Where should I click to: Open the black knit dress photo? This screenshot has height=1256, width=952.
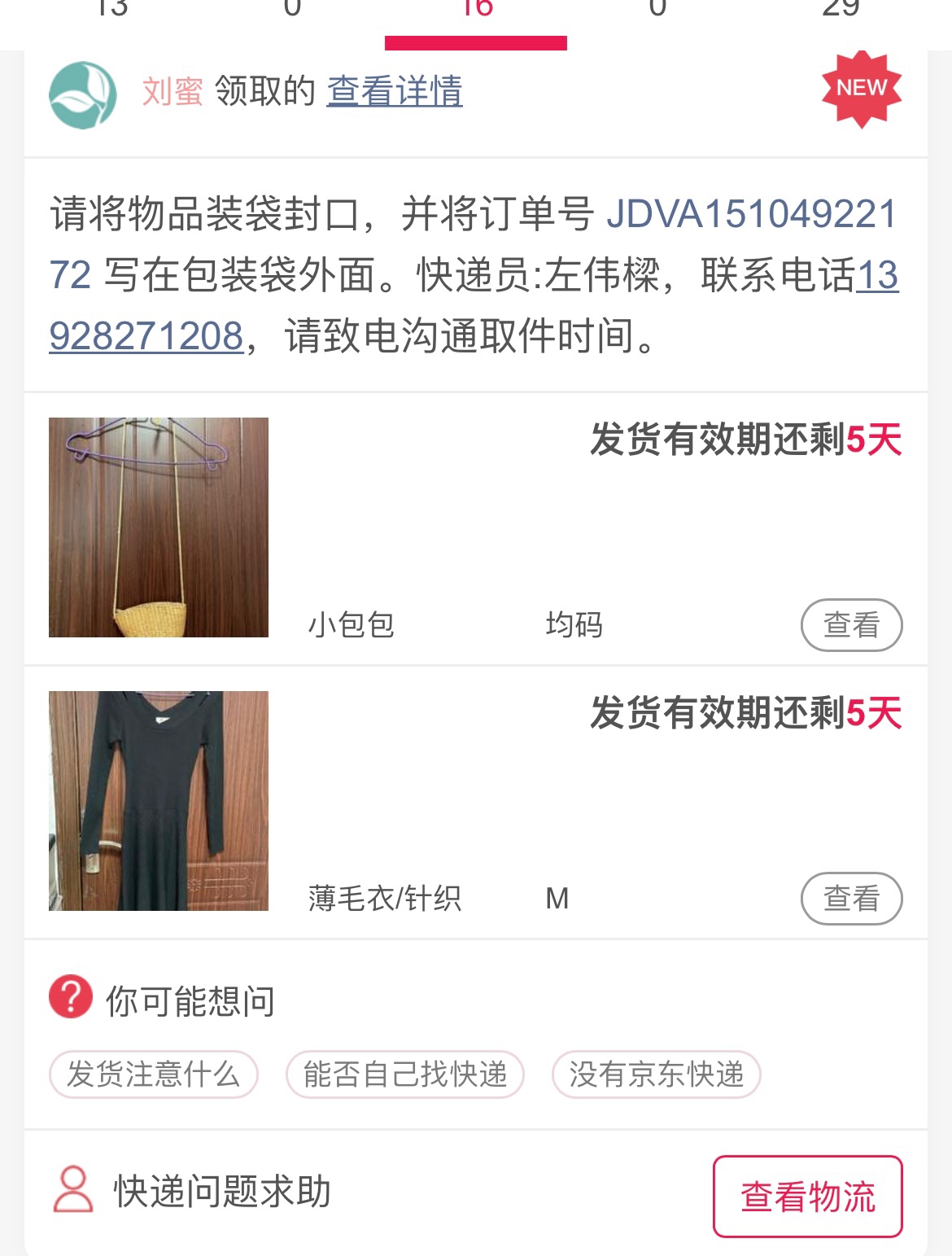coord(159,801)
